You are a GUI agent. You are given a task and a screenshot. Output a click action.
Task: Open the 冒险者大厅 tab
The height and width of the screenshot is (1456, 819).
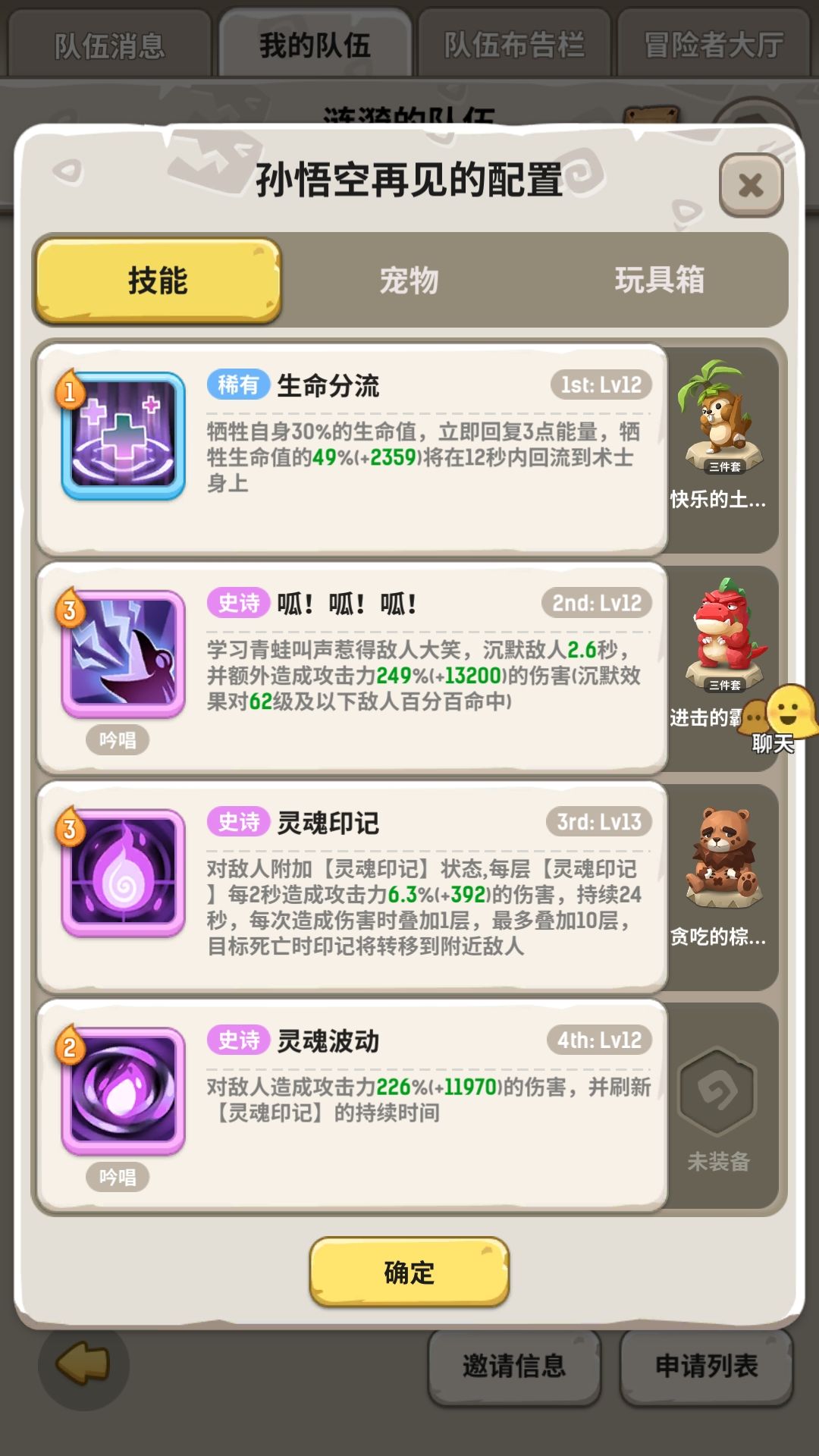711,42
